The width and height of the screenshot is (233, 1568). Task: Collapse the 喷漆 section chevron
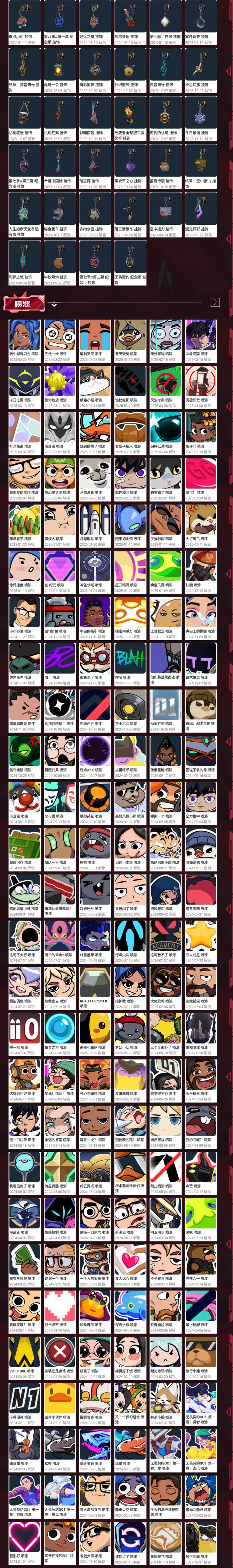point(54,303)
